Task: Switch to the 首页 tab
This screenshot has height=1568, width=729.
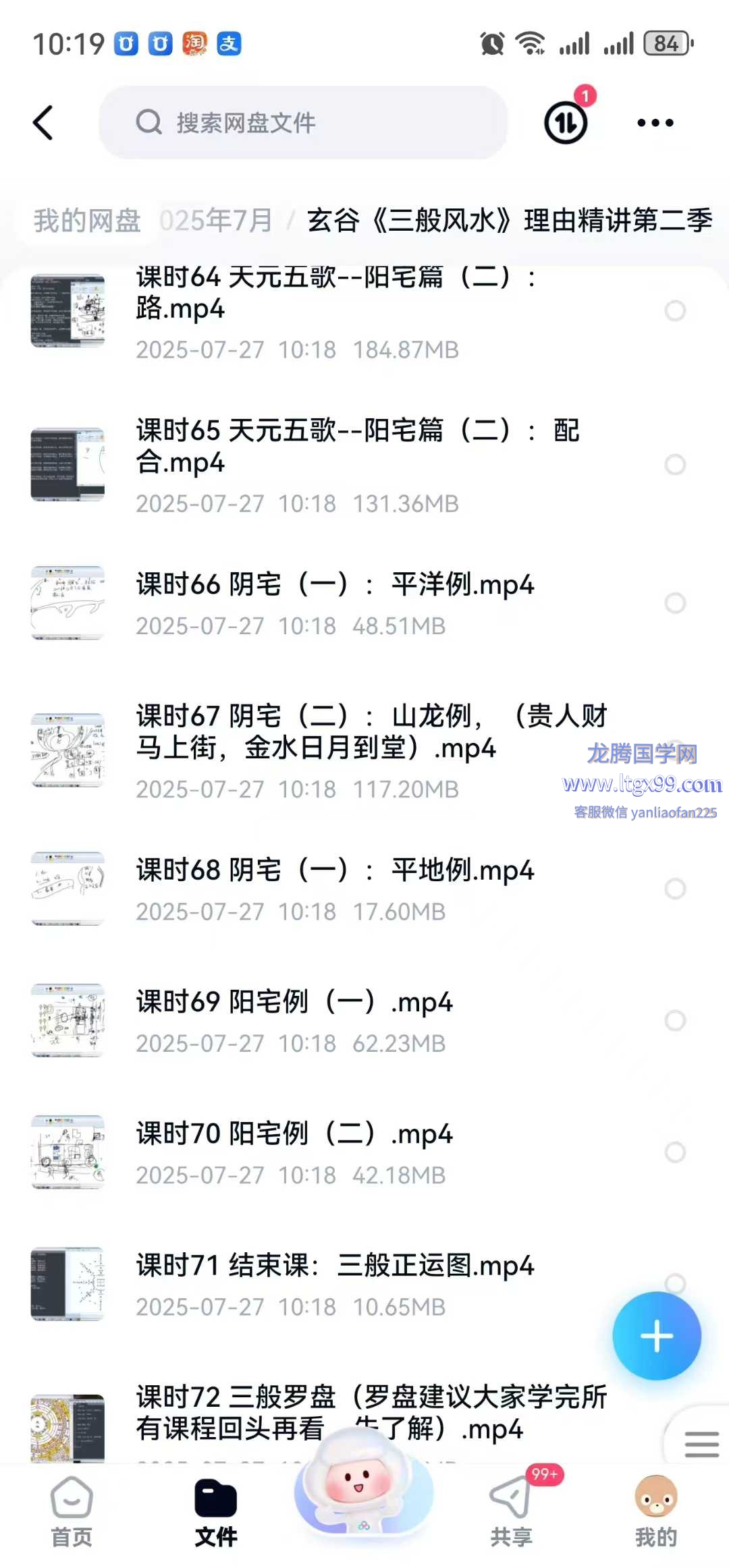Action: (72, 1511)
